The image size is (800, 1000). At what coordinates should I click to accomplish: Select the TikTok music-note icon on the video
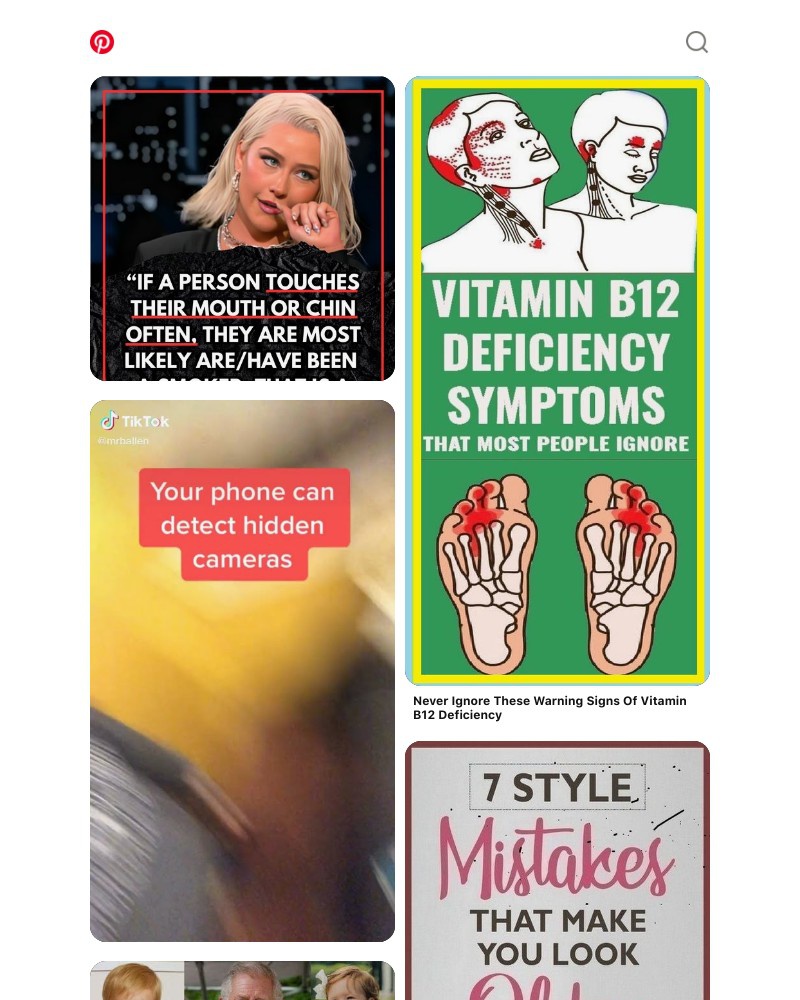click(111, 420)
